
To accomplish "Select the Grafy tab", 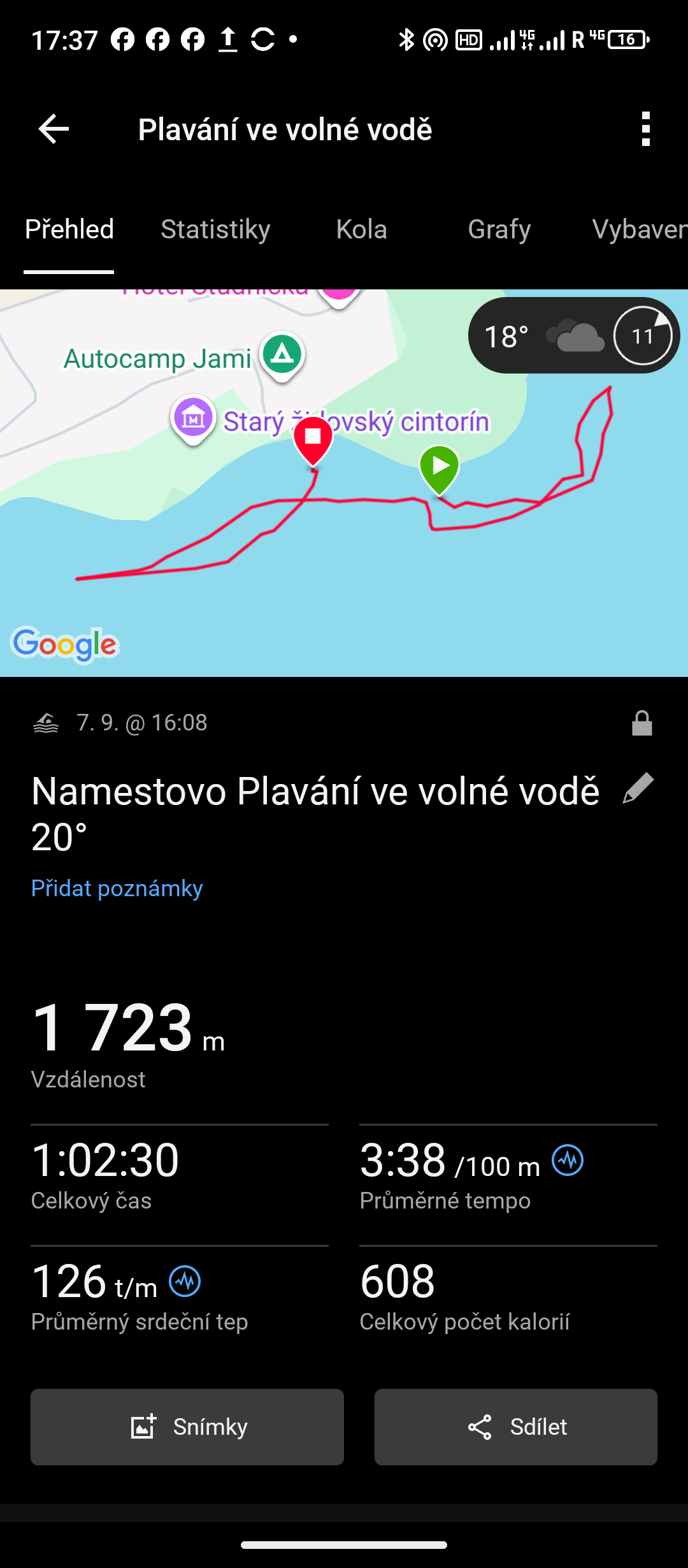I will click(x=499, y=229).
